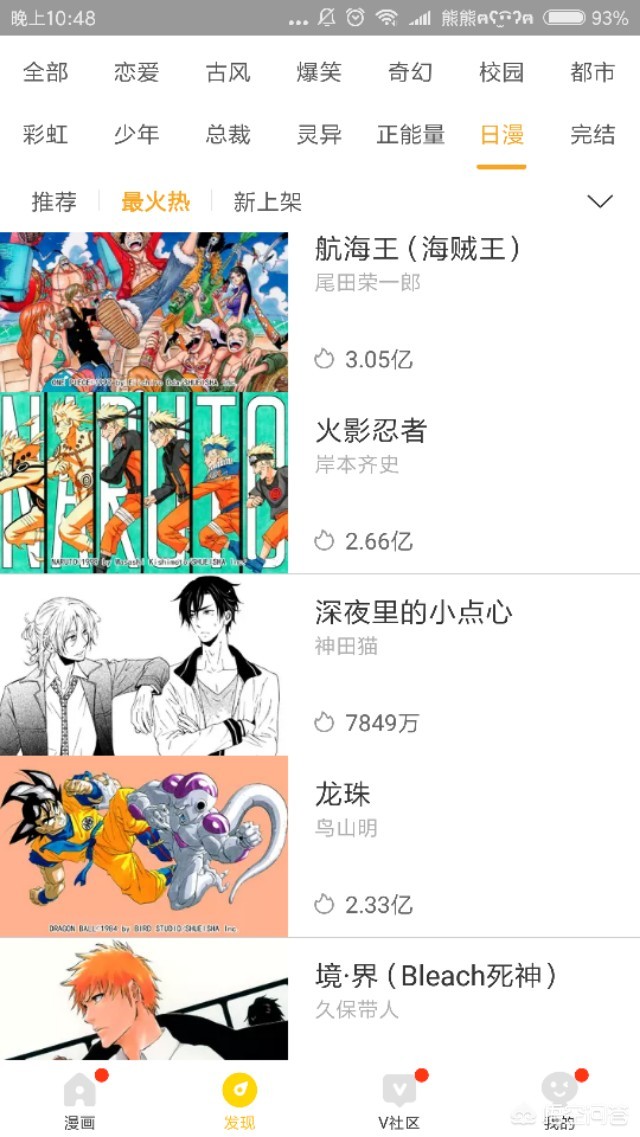Switch to the V社区 tab
Screen dimensions: 640x1137
(x=399, y=1100)
